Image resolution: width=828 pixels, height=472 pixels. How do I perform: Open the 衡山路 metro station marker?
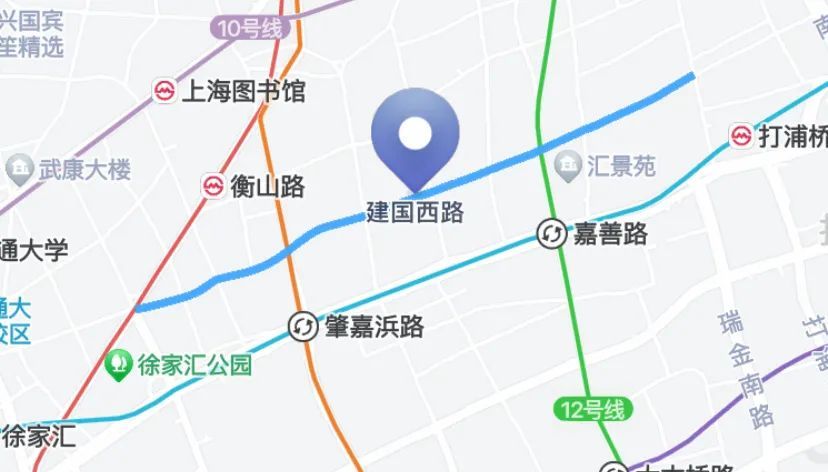[213, 186]
